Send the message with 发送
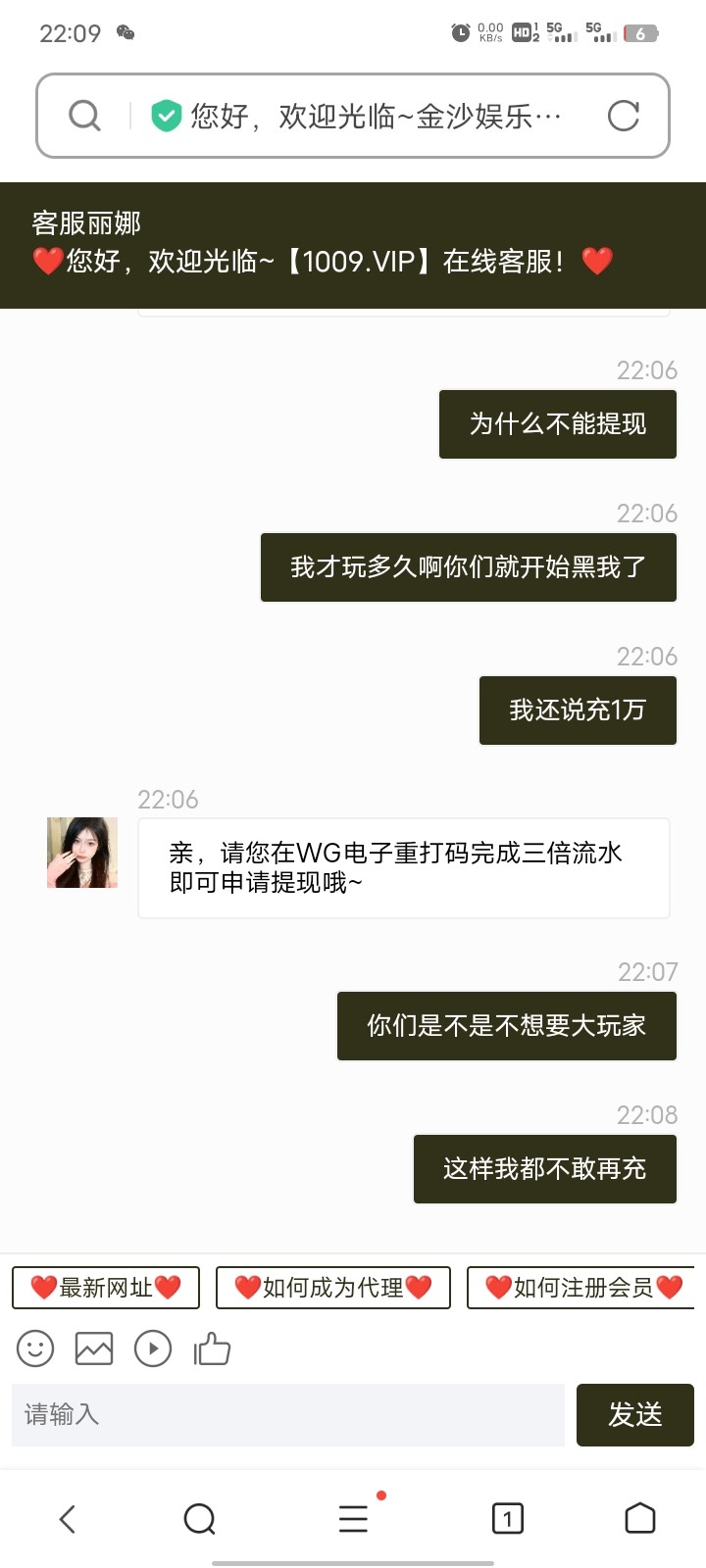 [634, 1414]
